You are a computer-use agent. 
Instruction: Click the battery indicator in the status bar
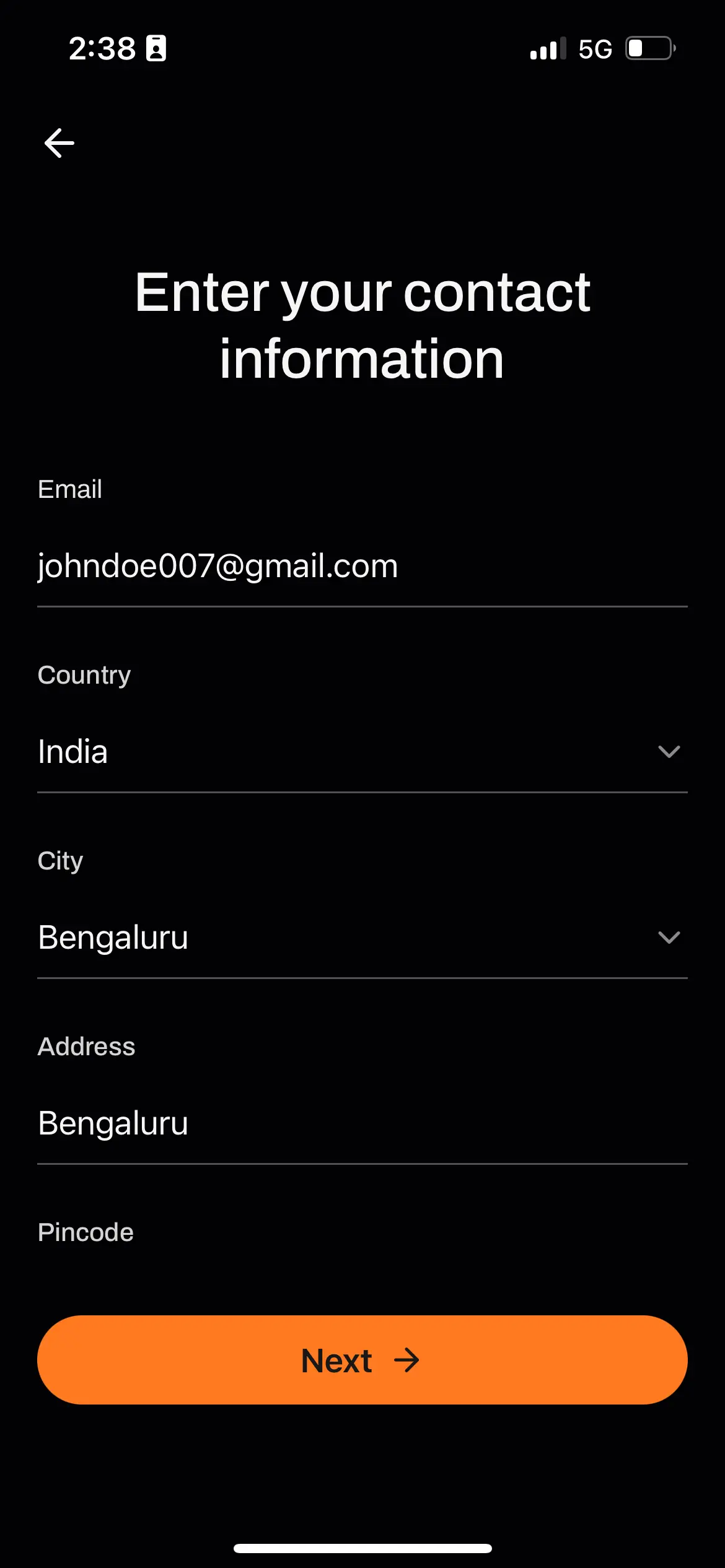pyautogui.click(x=649, y=48)
